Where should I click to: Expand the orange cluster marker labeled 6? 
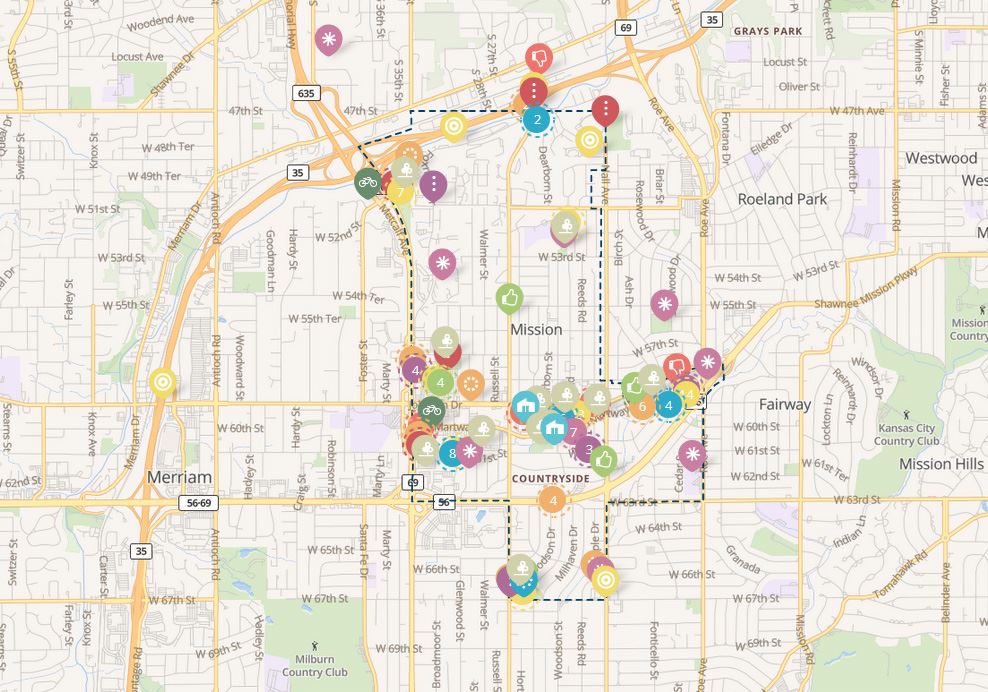pyautogui.click(x=642, y=406)
